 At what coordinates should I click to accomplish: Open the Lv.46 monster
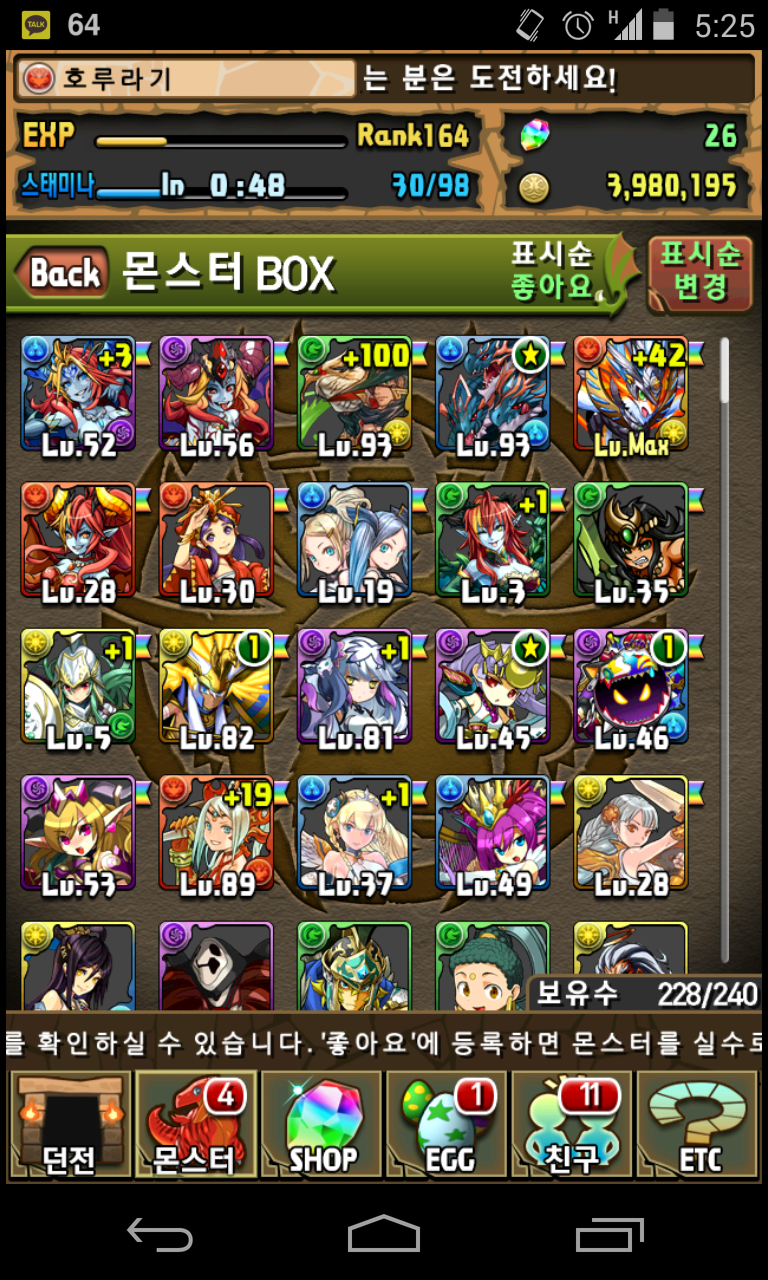tap(630, 686)
